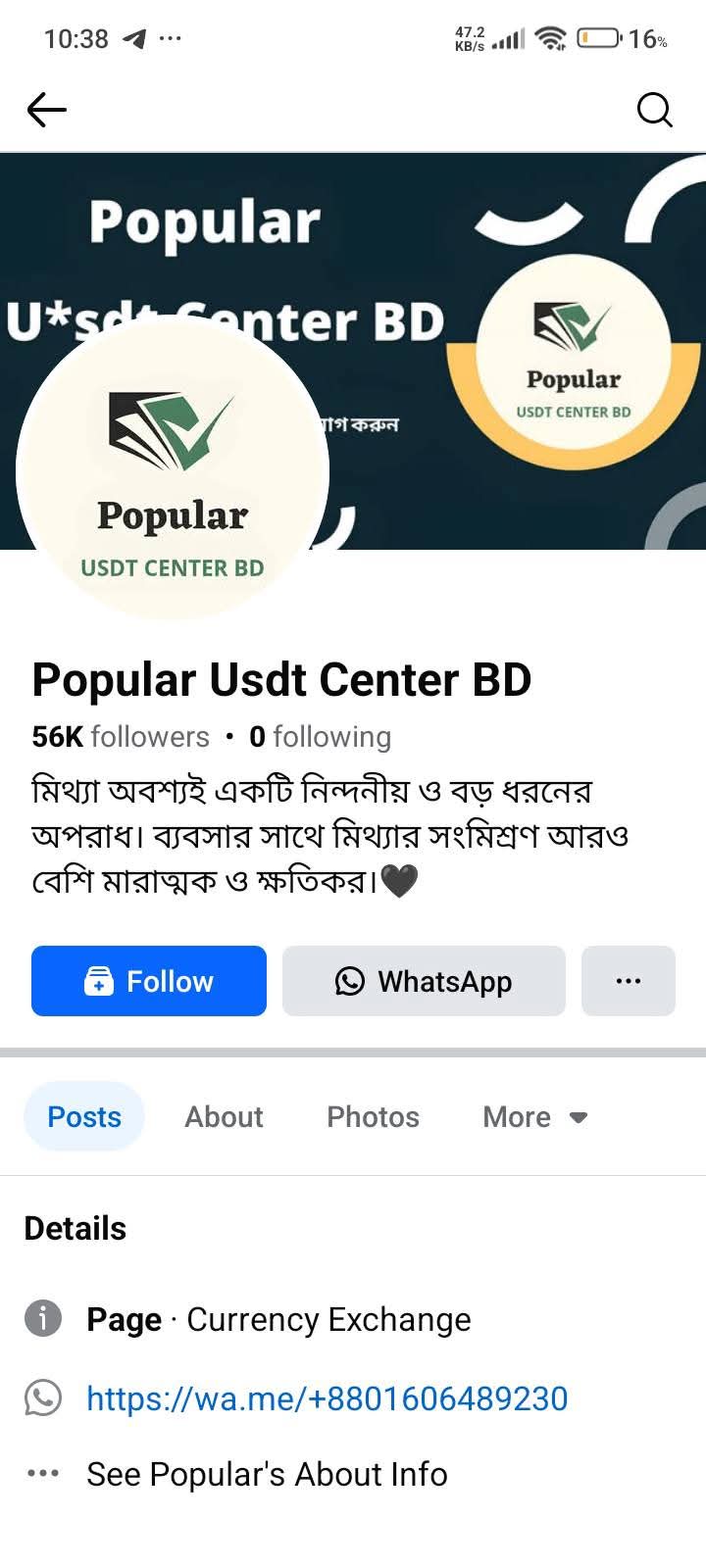Message the page on WhatsApp

coord(424,981)
